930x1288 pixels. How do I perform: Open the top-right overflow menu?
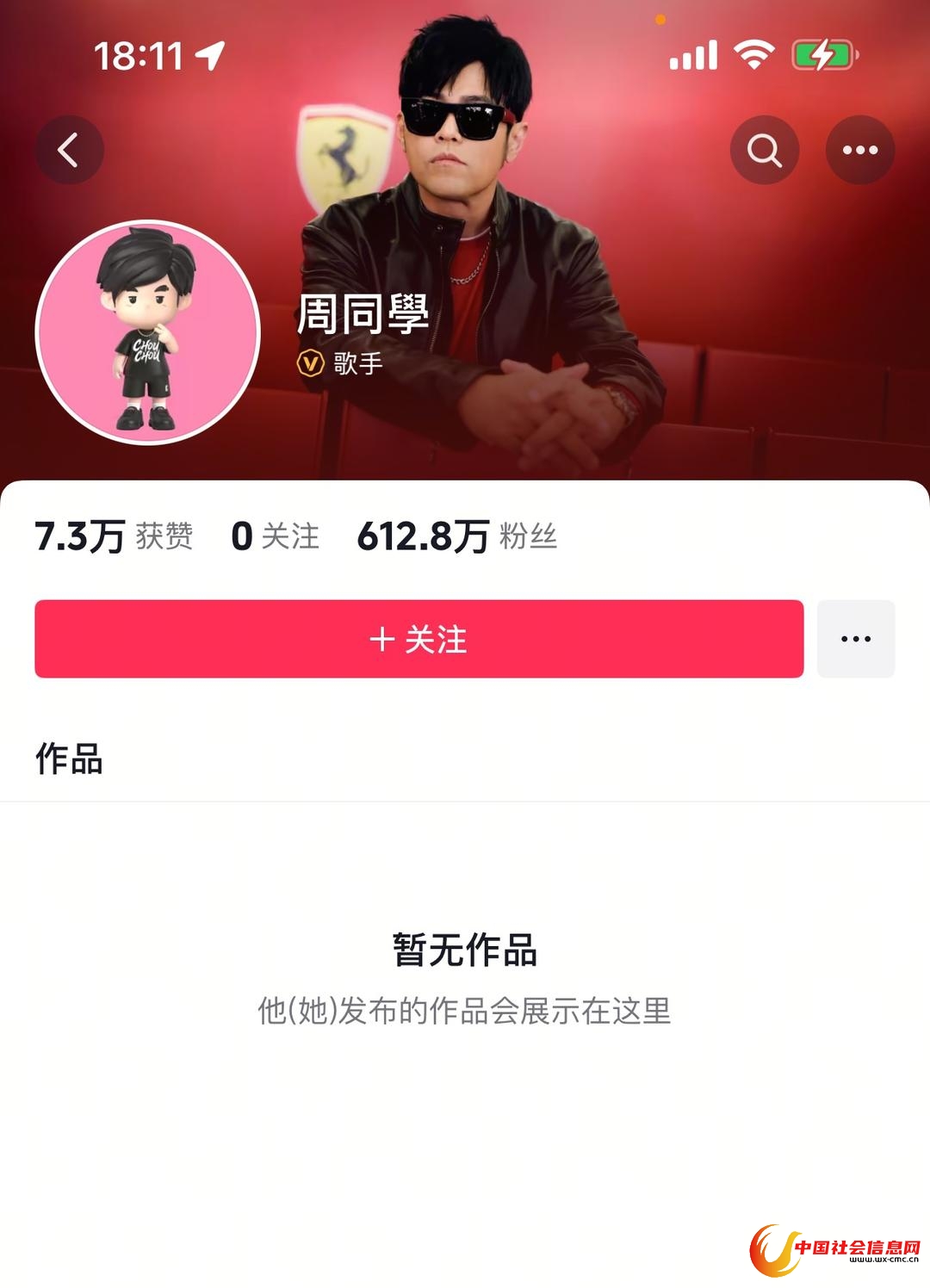[859, 150]
